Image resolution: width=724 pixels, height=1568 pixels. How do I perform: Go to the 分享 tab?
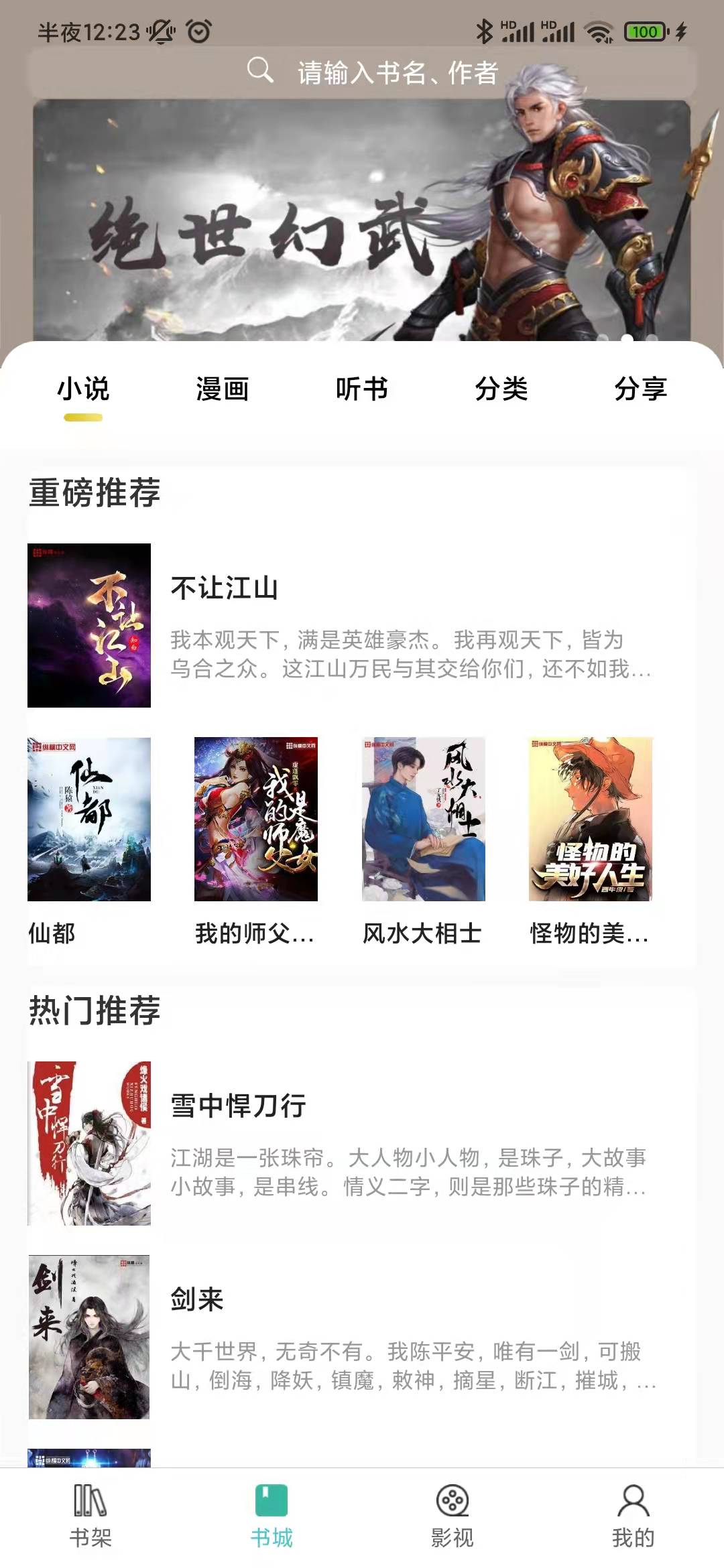click(640, 389)
